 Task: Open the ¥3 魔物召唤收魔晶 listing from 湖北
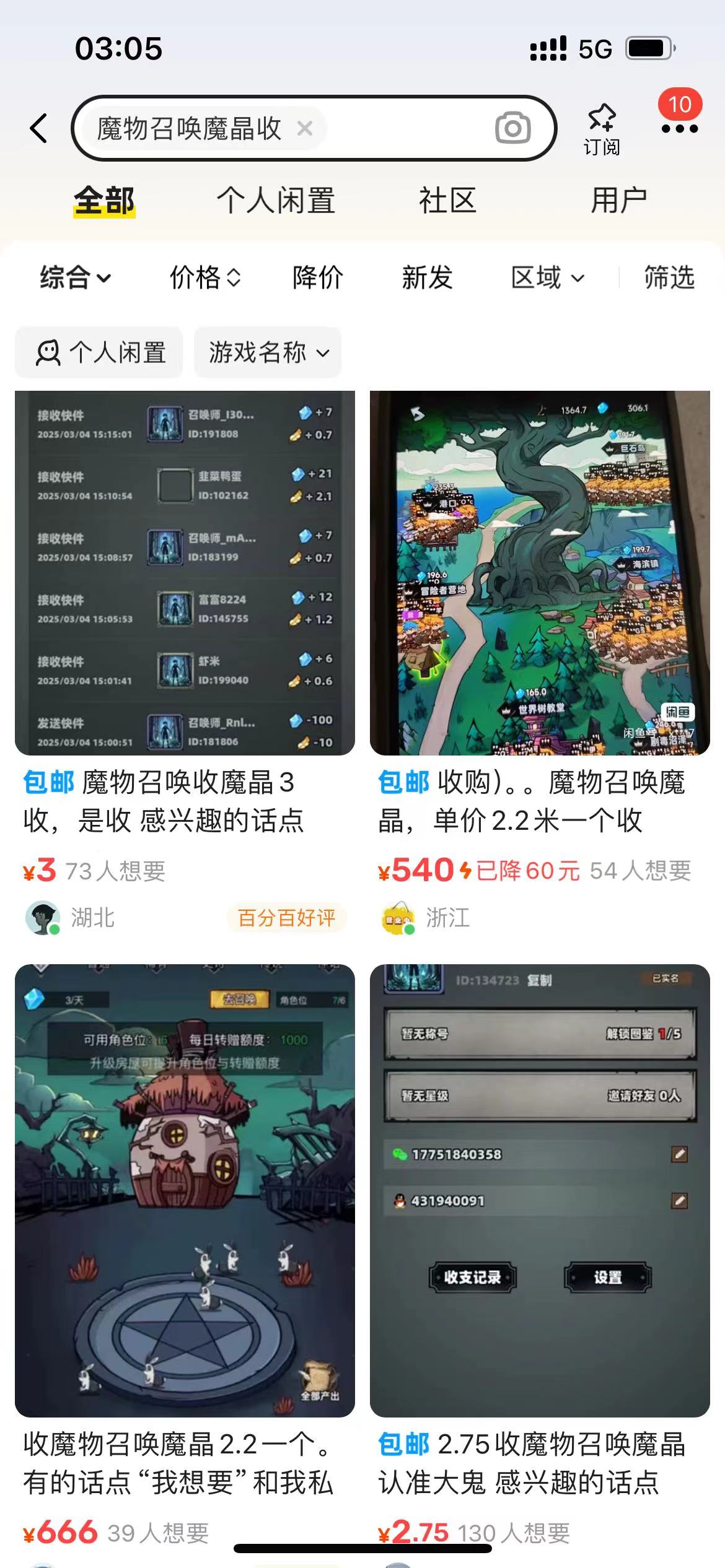(x=185, y=573)
